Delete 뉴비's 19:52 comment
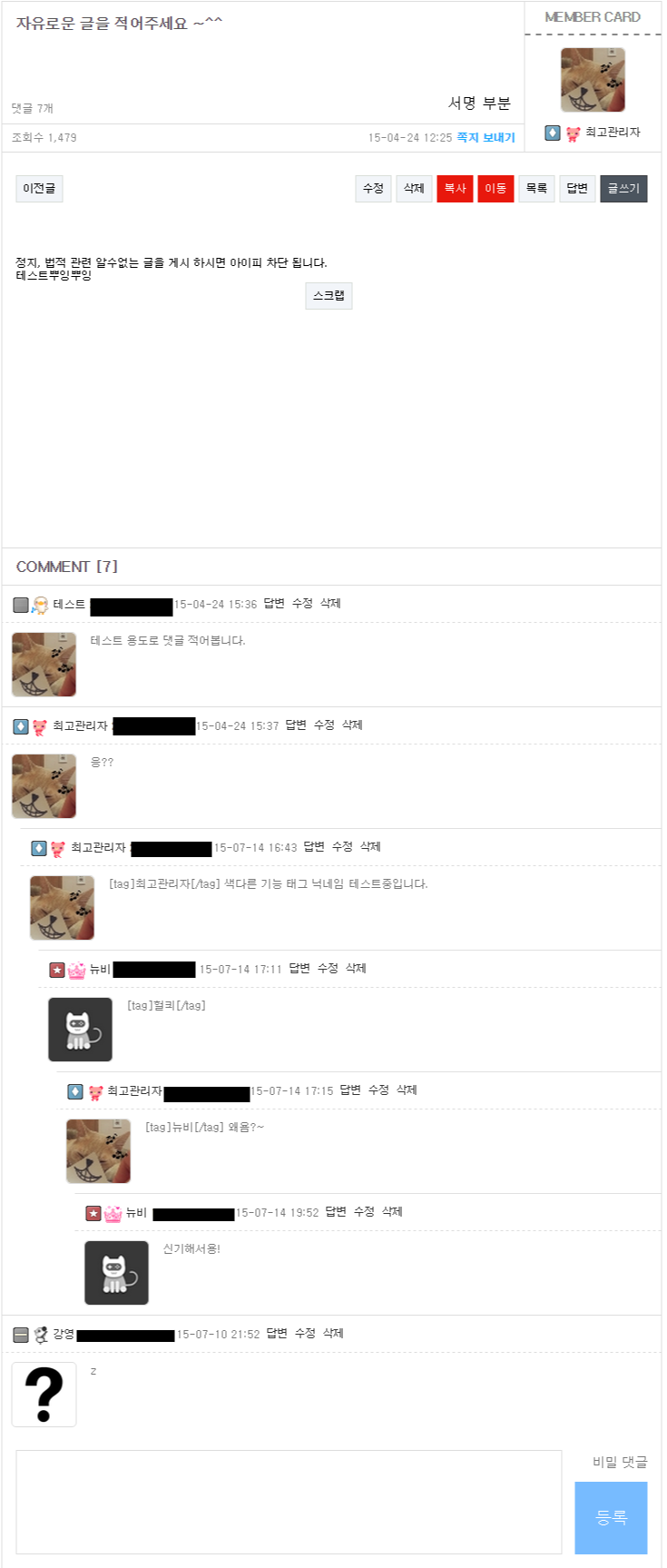 (x=392, y=1211)
